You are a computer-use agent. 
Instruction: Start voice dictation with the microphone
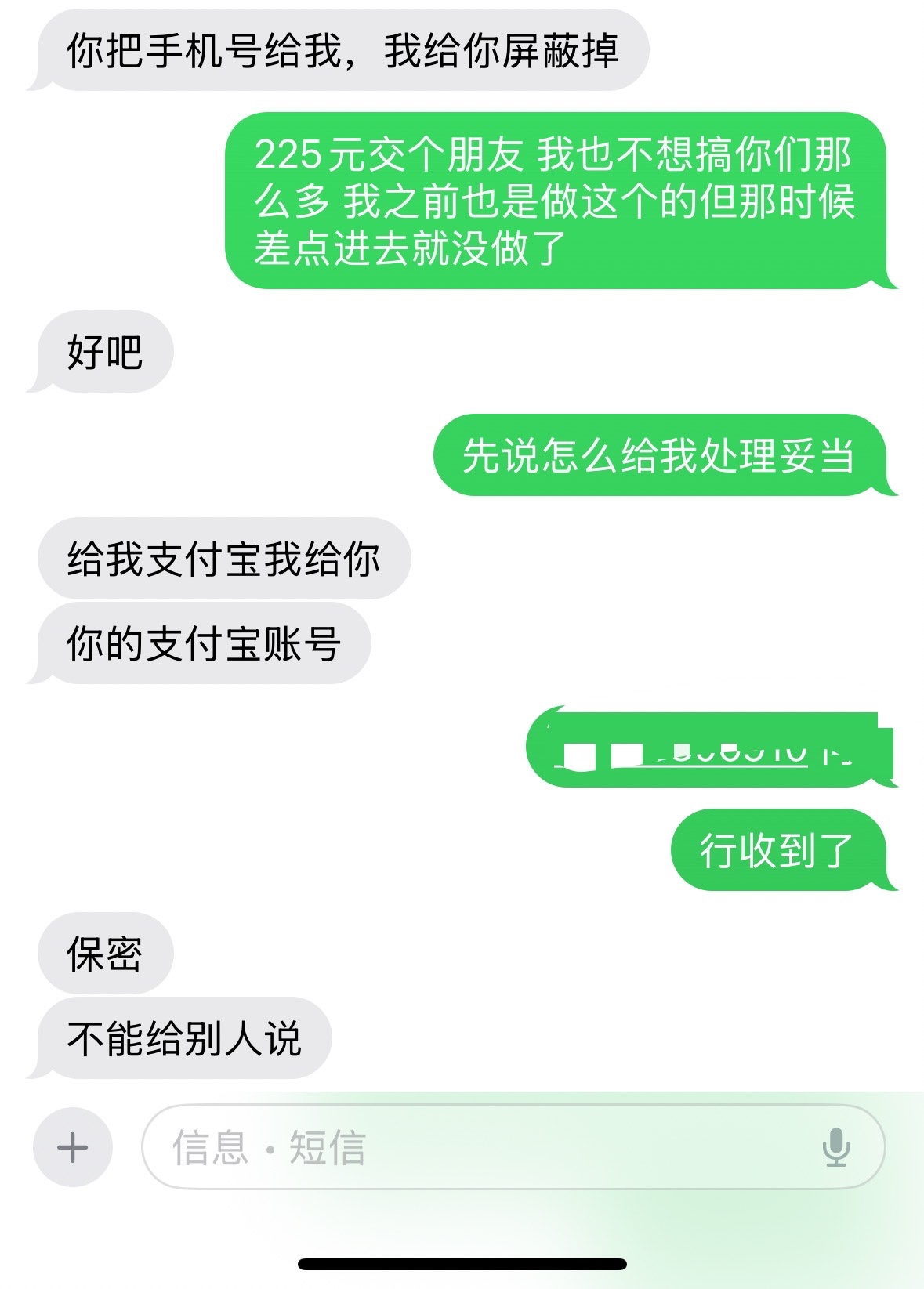click(x=836, y=1147)
